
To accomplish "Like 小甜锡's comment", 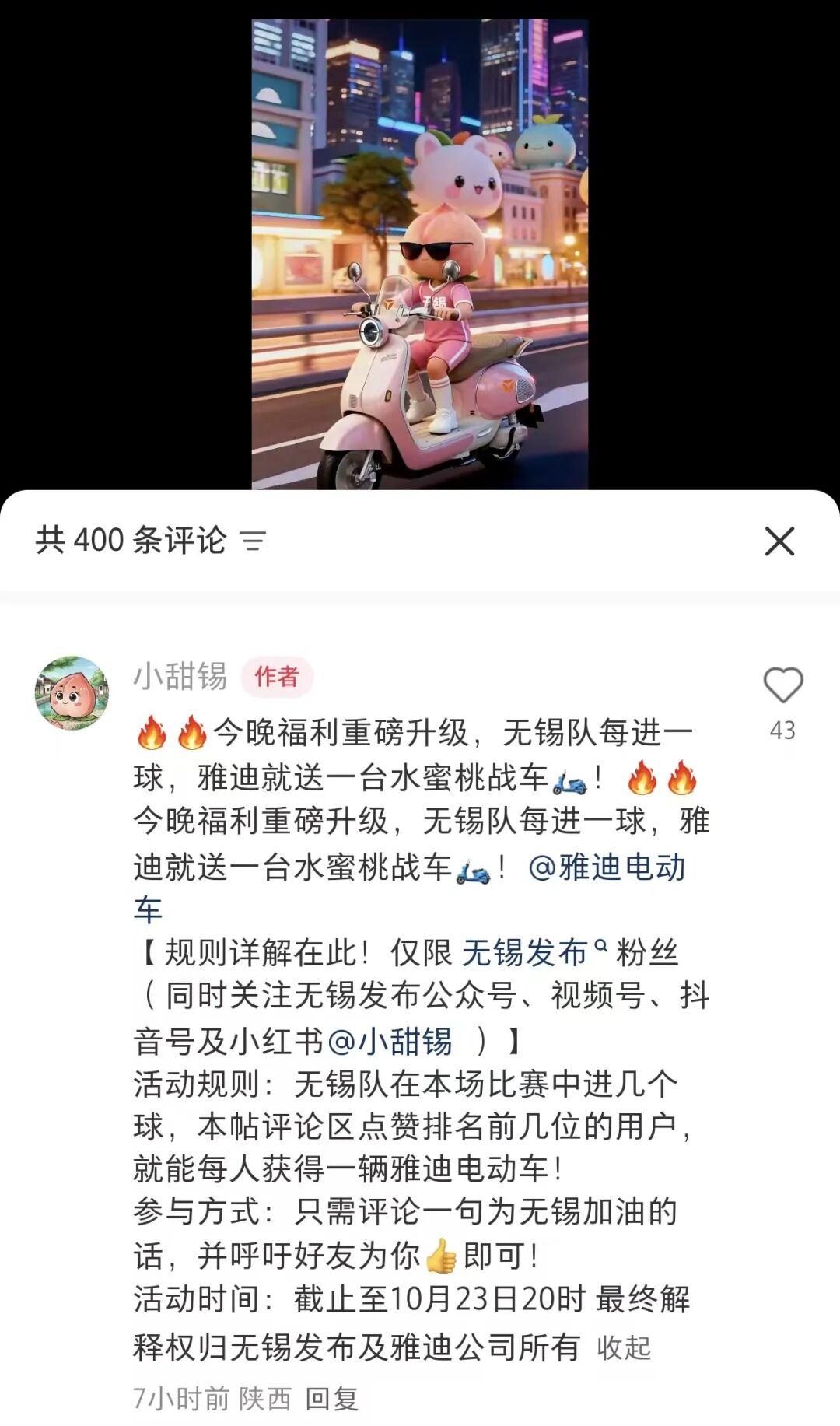I will 782,686.
